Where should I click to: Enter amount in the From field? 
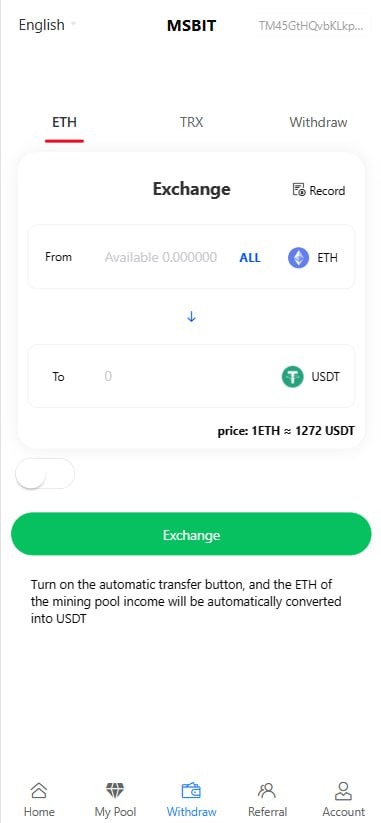[161, 257]
